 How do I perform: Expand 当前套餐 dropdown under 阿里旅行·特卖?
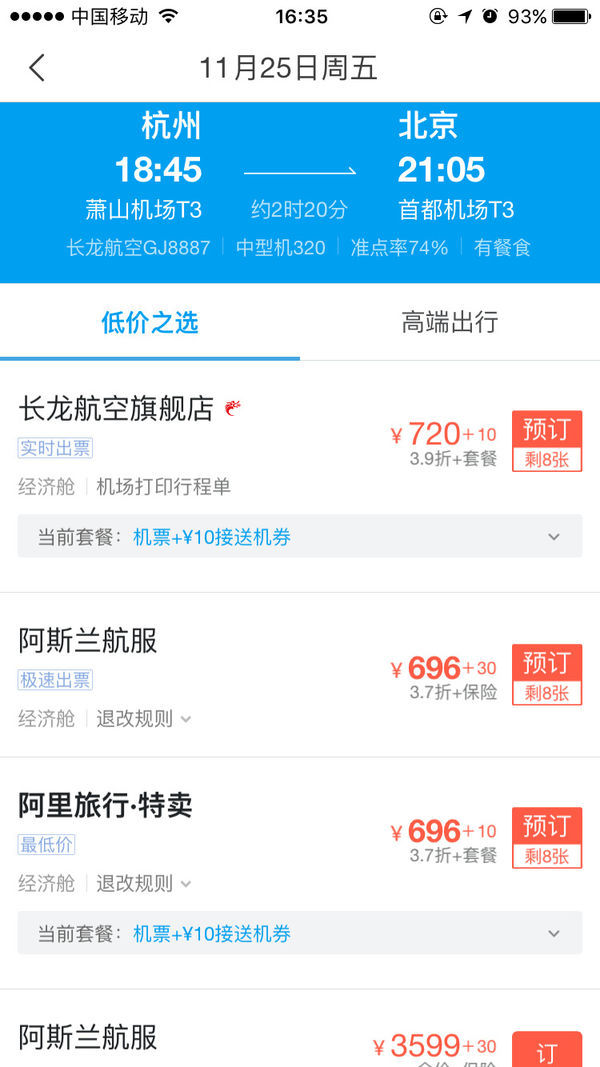click(x=299, y=933)
